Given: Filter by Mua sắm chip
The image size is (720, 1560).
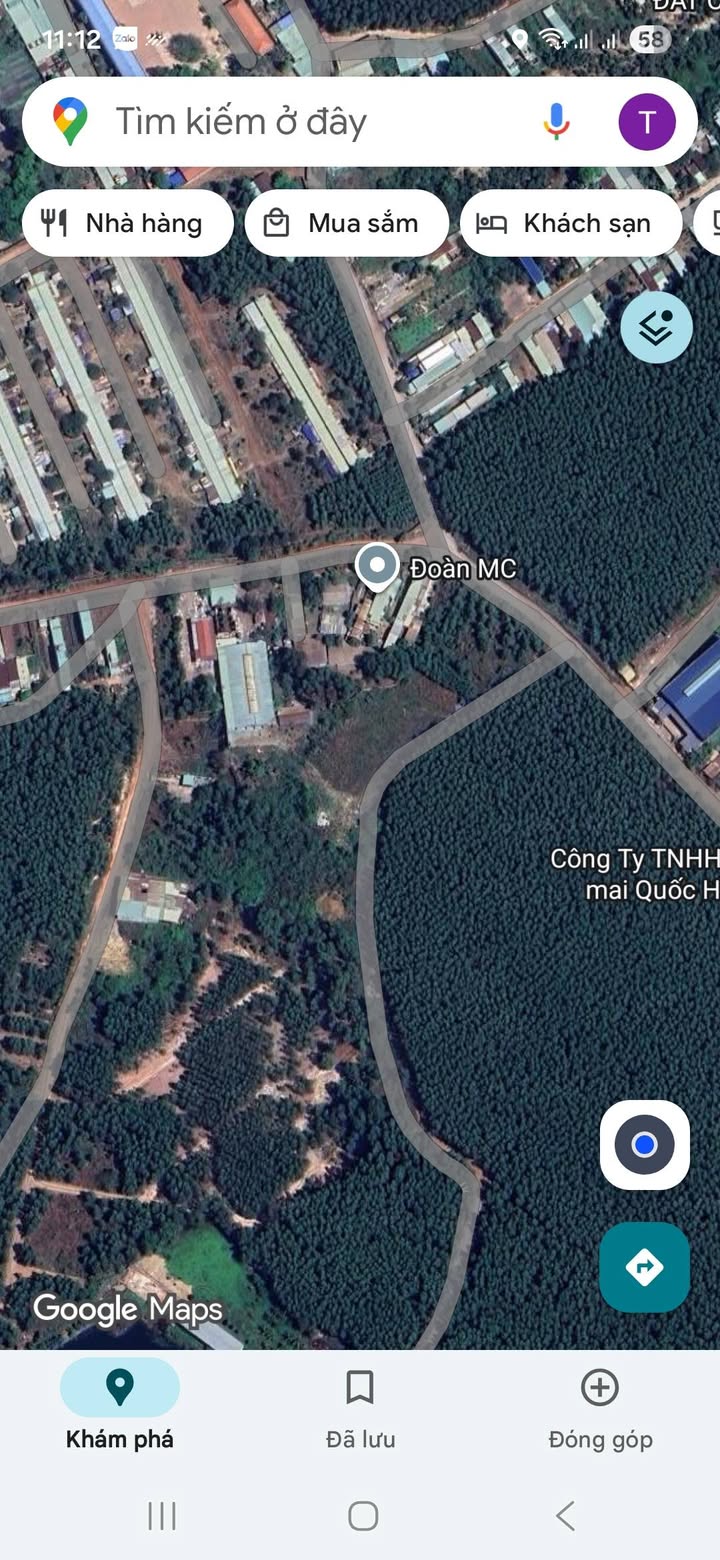Looking at the screenshot, I should click(x=347, y=223).
